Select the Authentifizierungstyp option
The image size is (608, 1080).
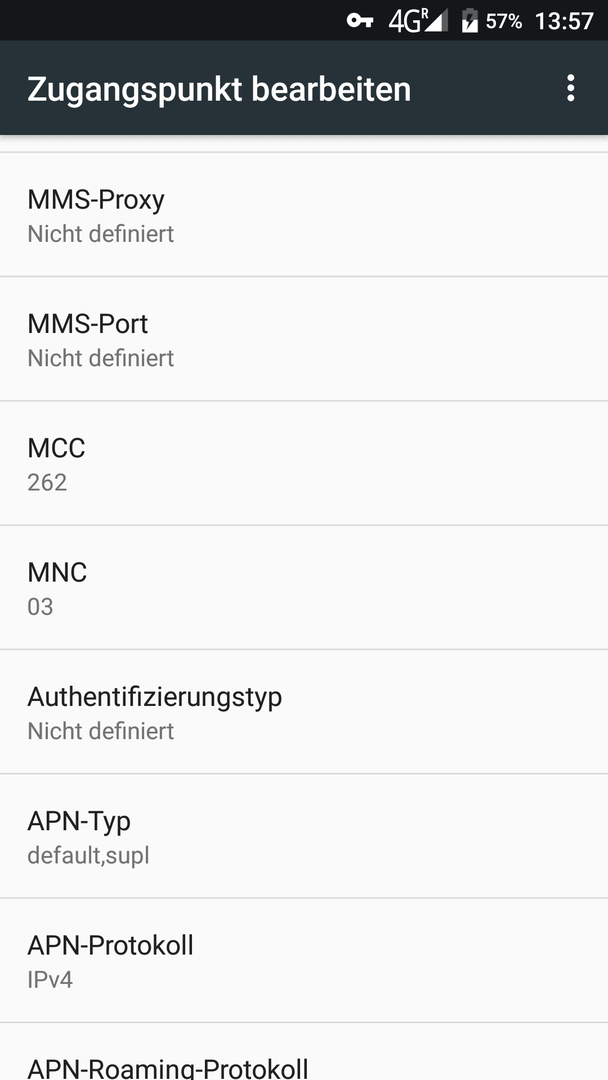pos(304,712)
